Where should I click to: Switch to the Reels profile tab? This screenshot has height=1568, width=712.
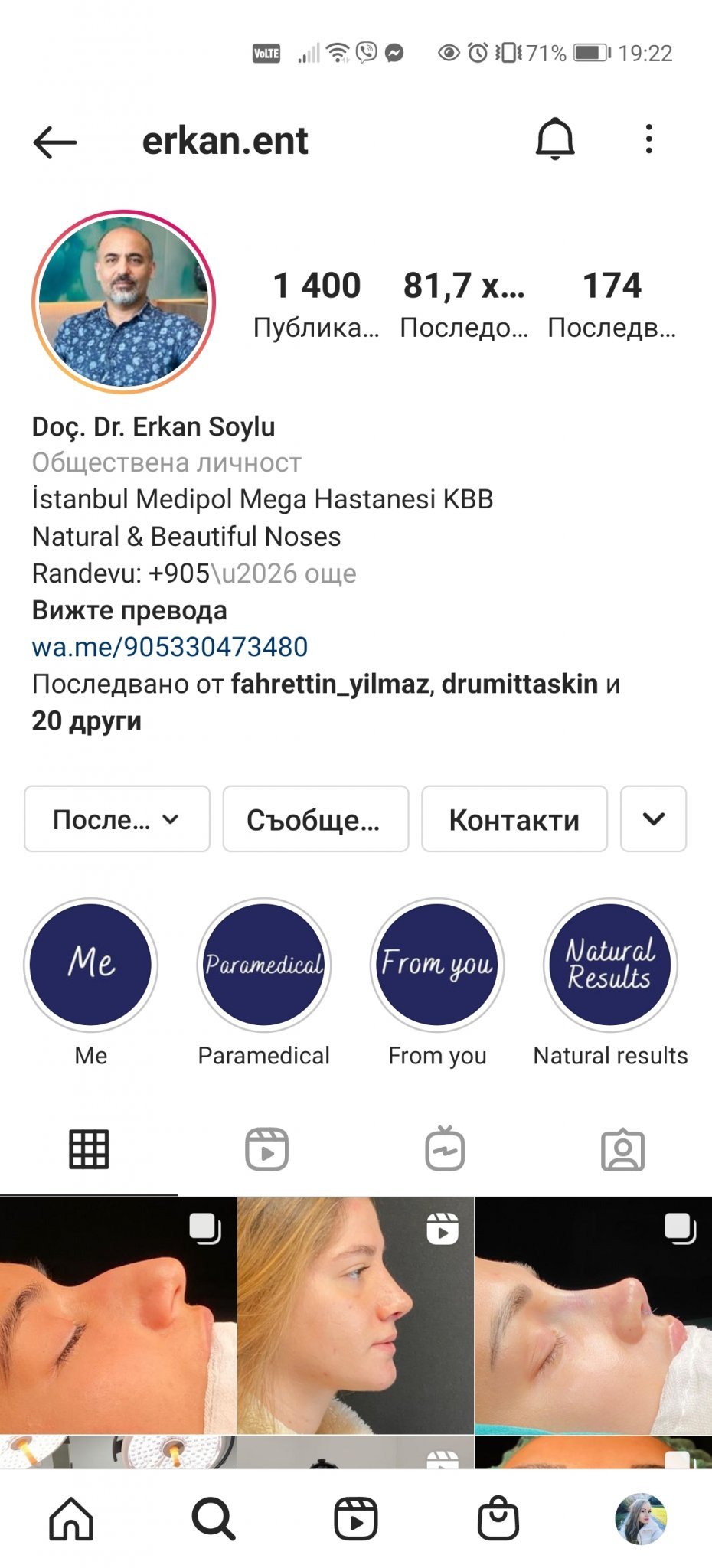click(x=266, y=1149)
